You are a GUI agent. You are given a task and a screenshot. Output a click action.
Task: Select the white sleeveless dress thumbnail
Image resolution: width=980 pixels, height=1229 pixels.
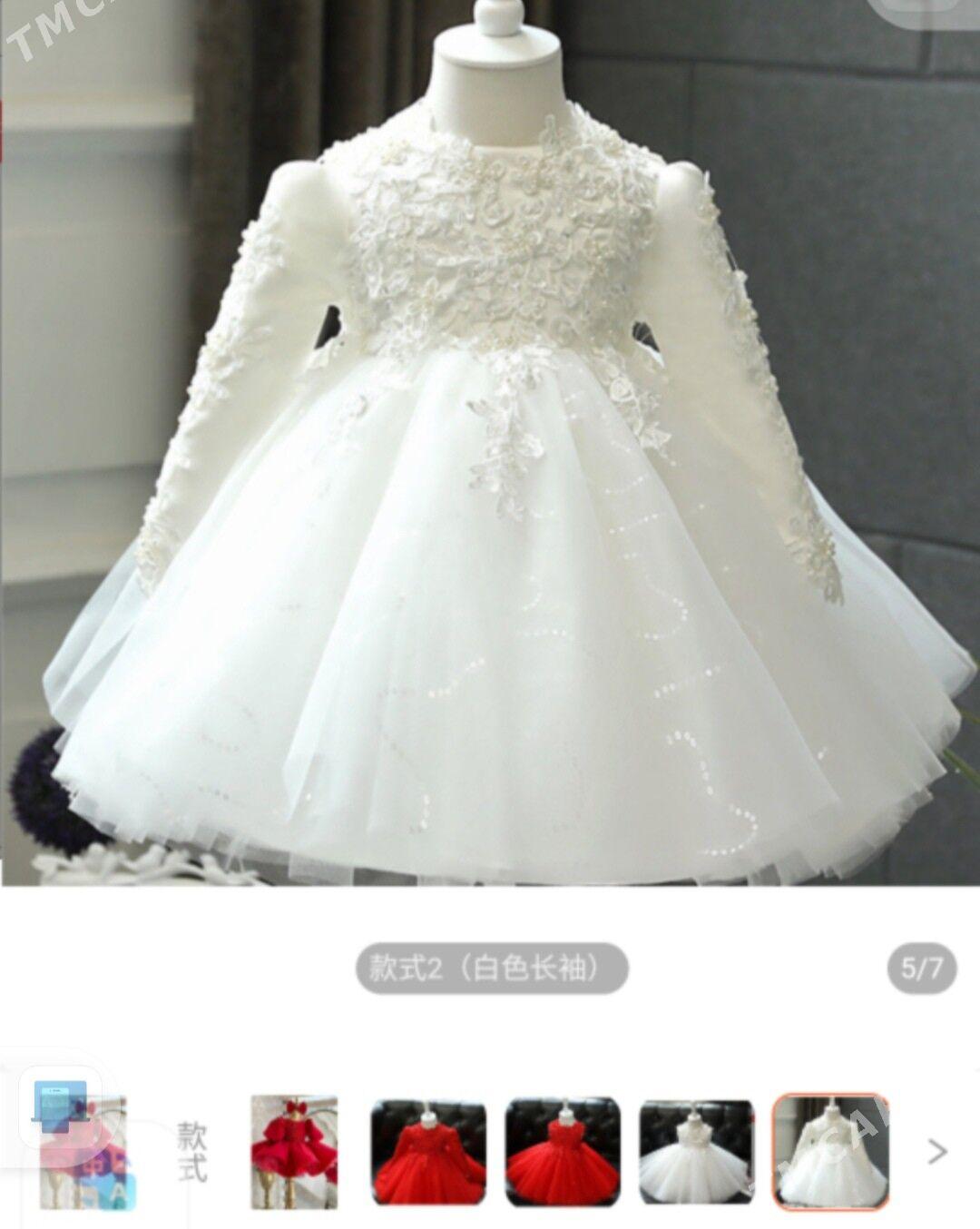(x=696, y=1151)
